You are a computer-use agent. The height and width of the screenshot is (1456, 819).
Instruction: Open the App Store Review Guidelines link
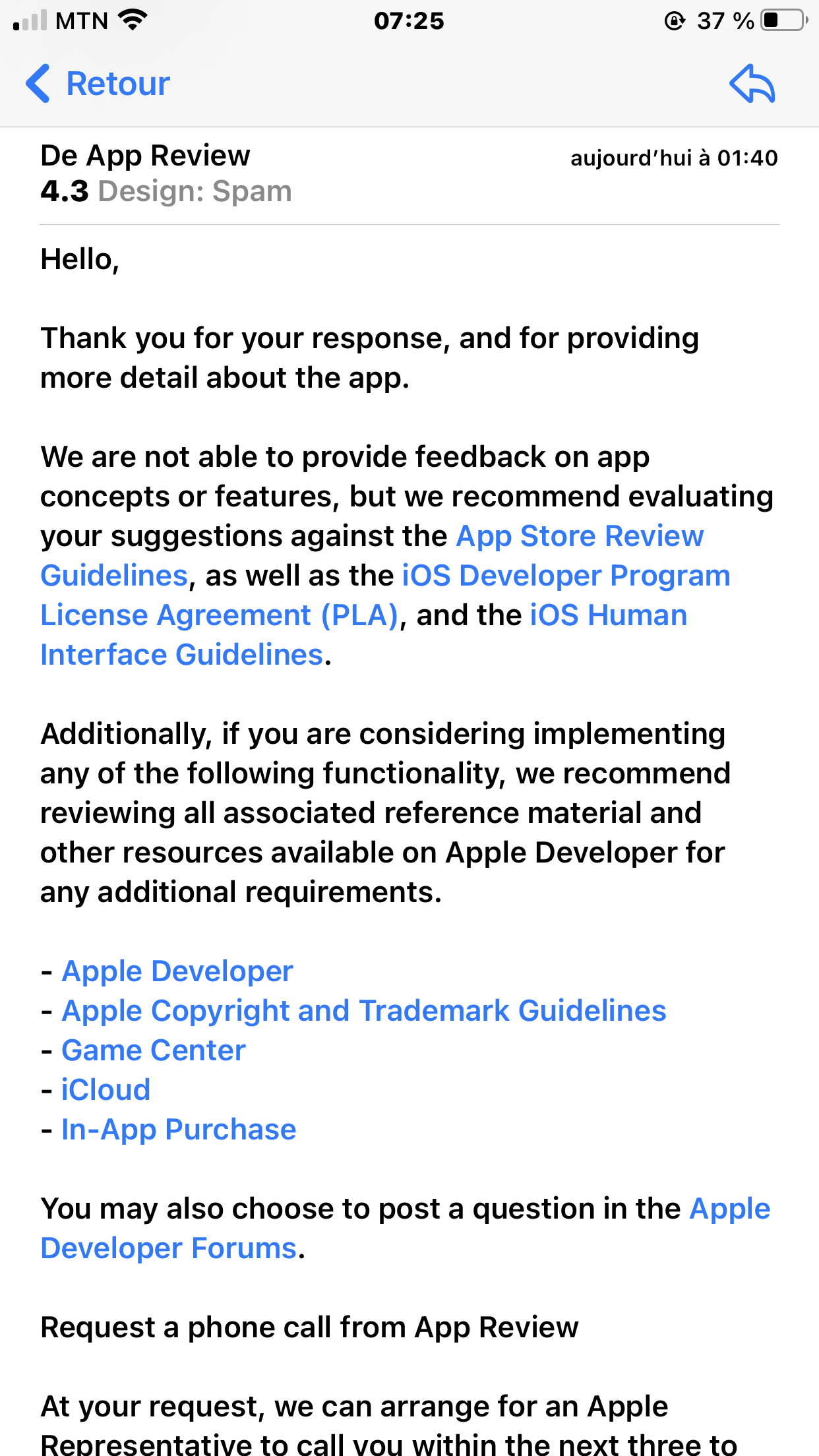pyautogui.click(x=579, y=536)
